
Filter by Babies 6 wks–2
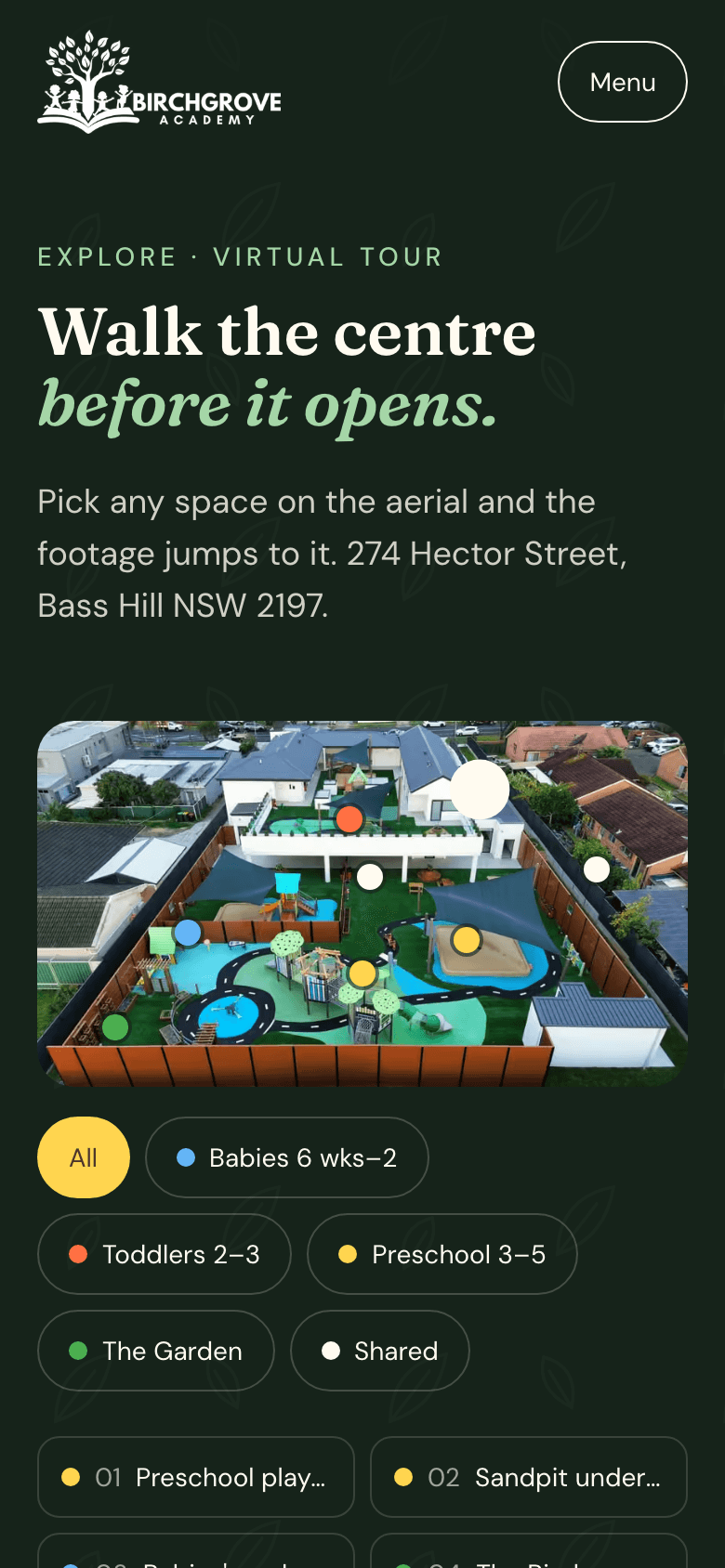[x=287, y=1157]
